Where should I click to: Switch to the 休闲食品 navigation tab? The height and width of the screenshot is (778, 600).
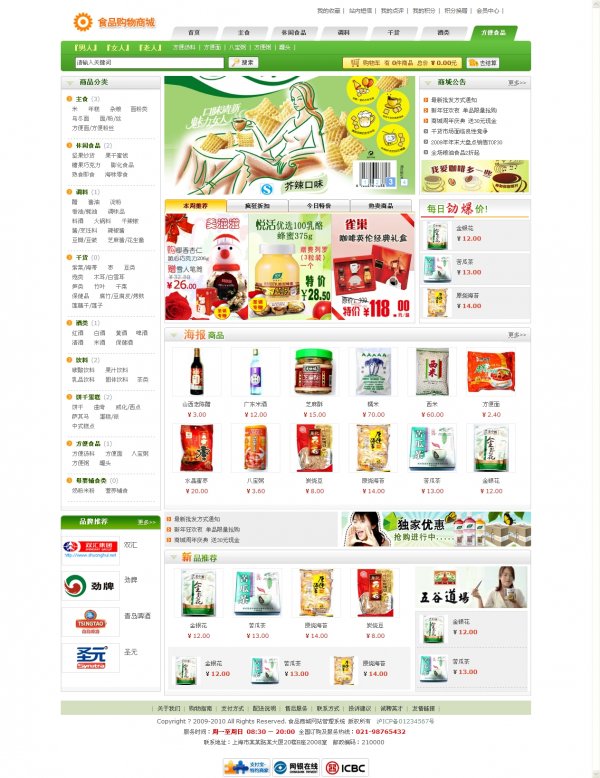pos(294,33)
